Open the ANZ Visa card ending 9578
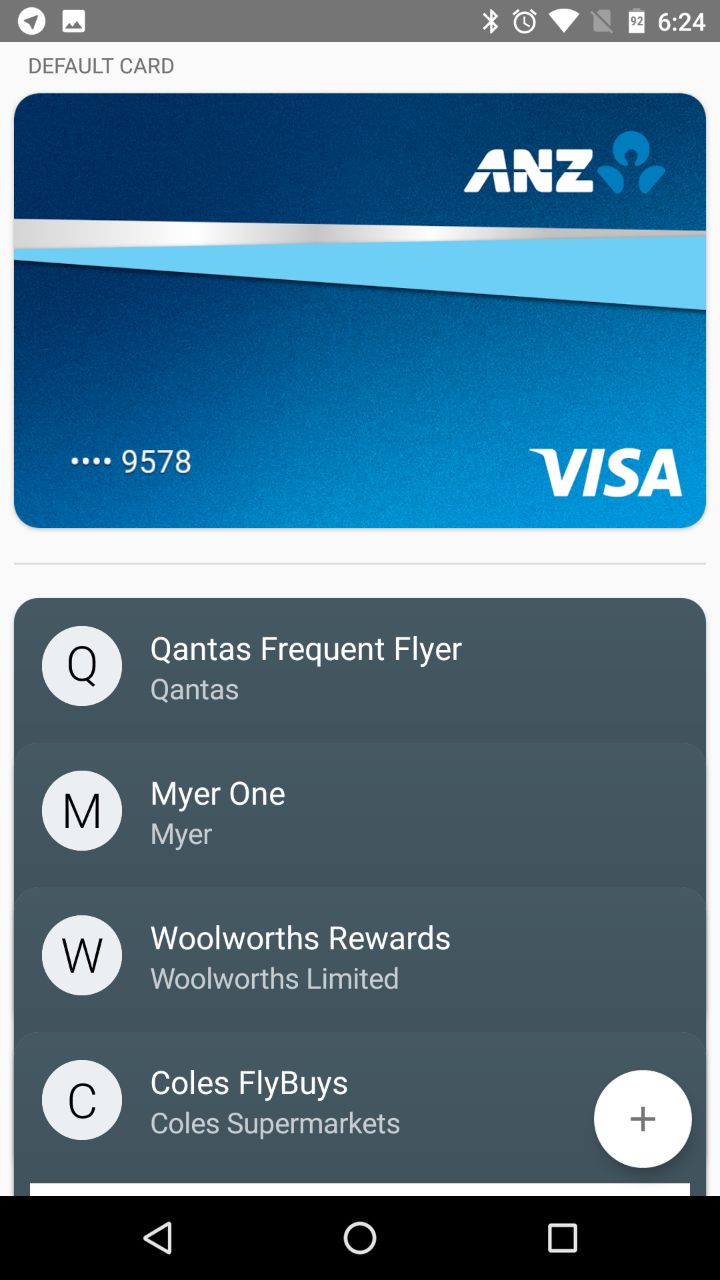This screenshot has width=720, height=1280. click(360, 310)
